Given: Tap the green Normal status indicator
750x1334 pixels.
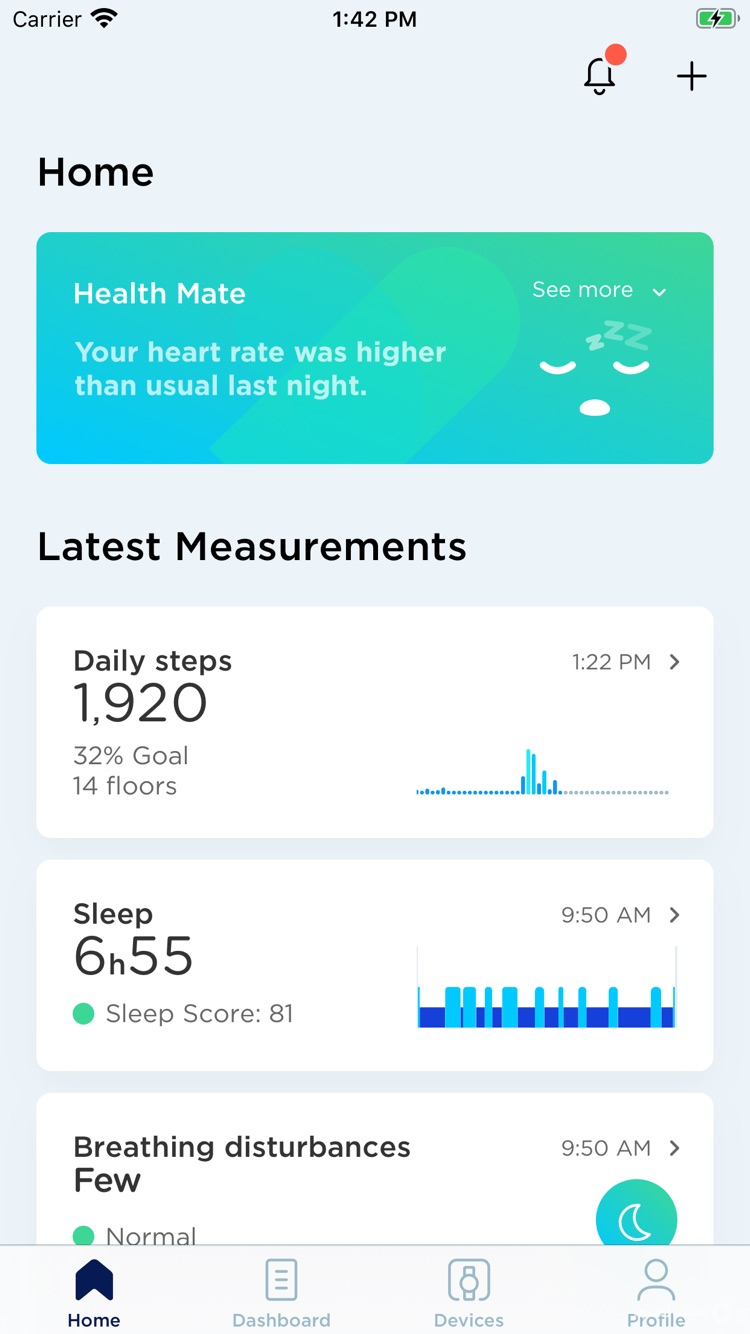Looking at the screenshot, I should pos(83,1237).
